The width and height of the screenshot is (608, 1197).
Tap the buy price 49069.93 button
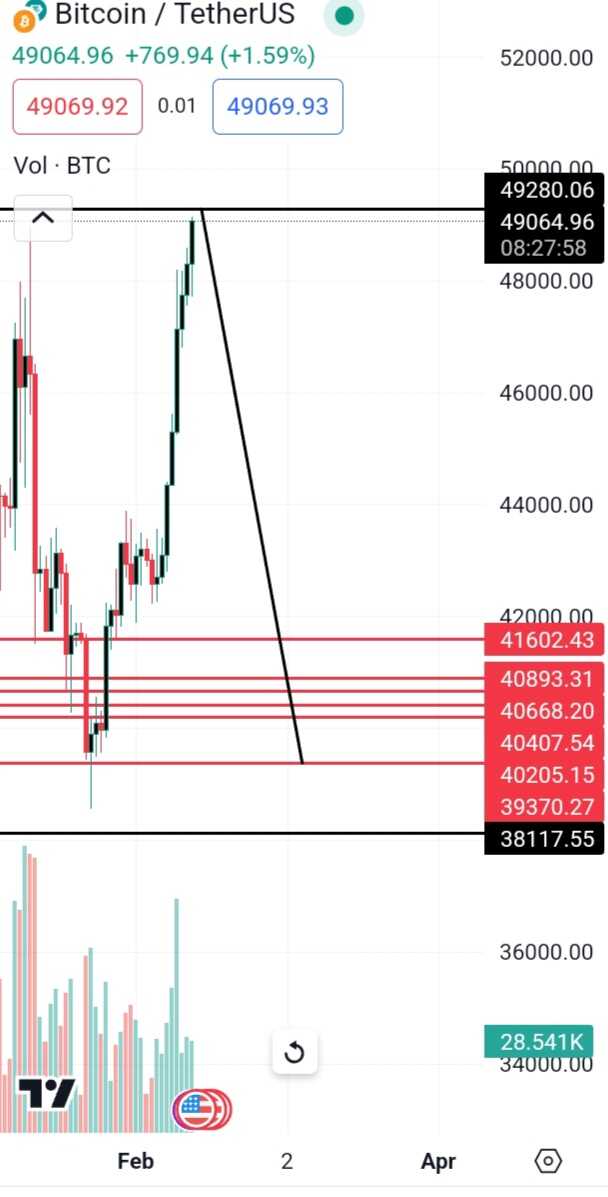277,106
